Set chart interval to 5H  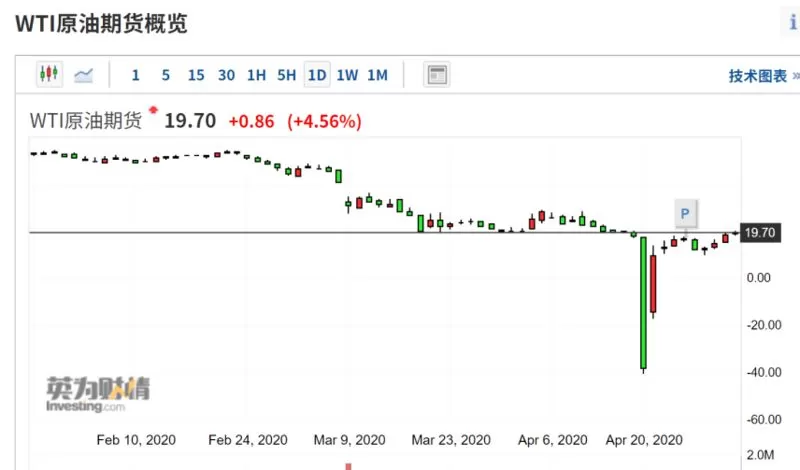pyautogui.click(x=286, y=75)
